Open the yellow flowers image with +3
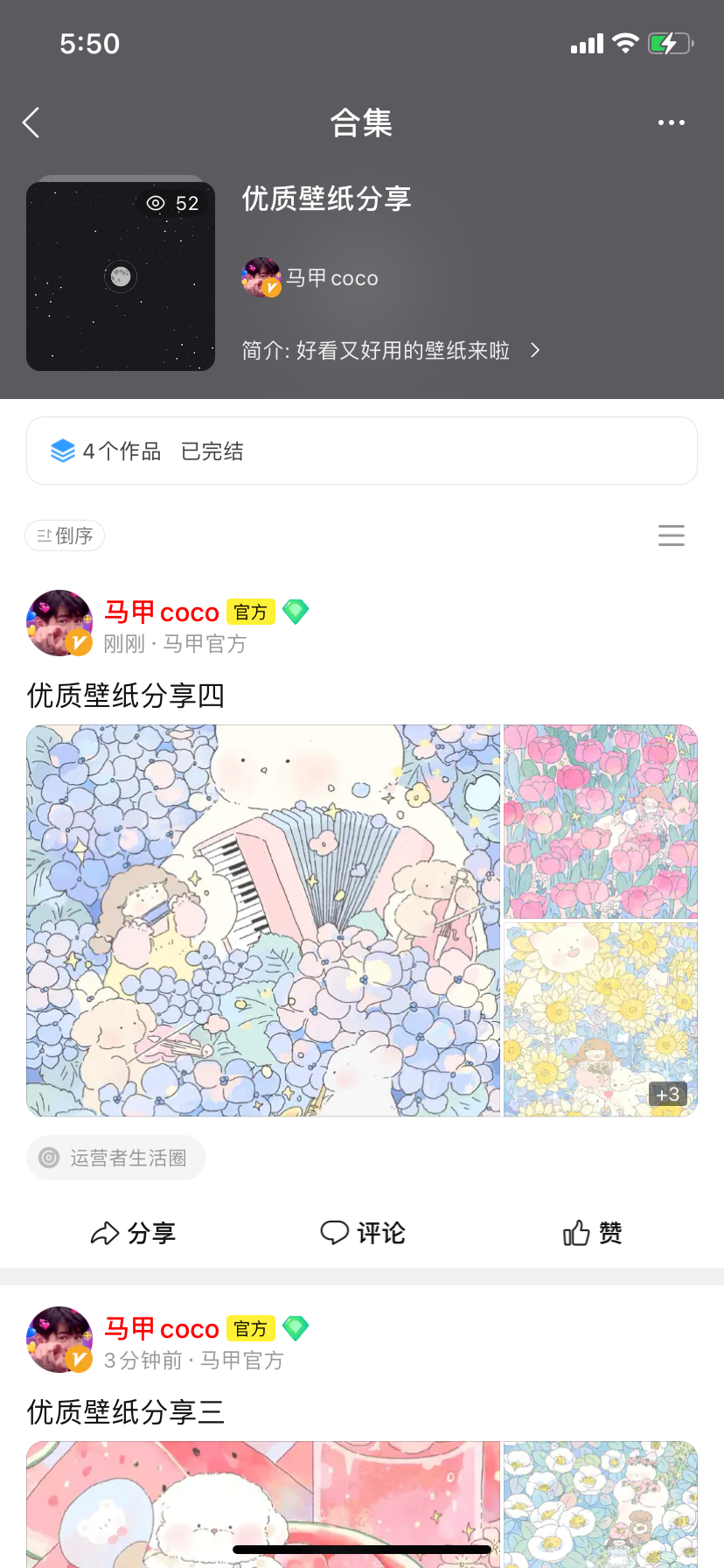 click(600, 1019)
